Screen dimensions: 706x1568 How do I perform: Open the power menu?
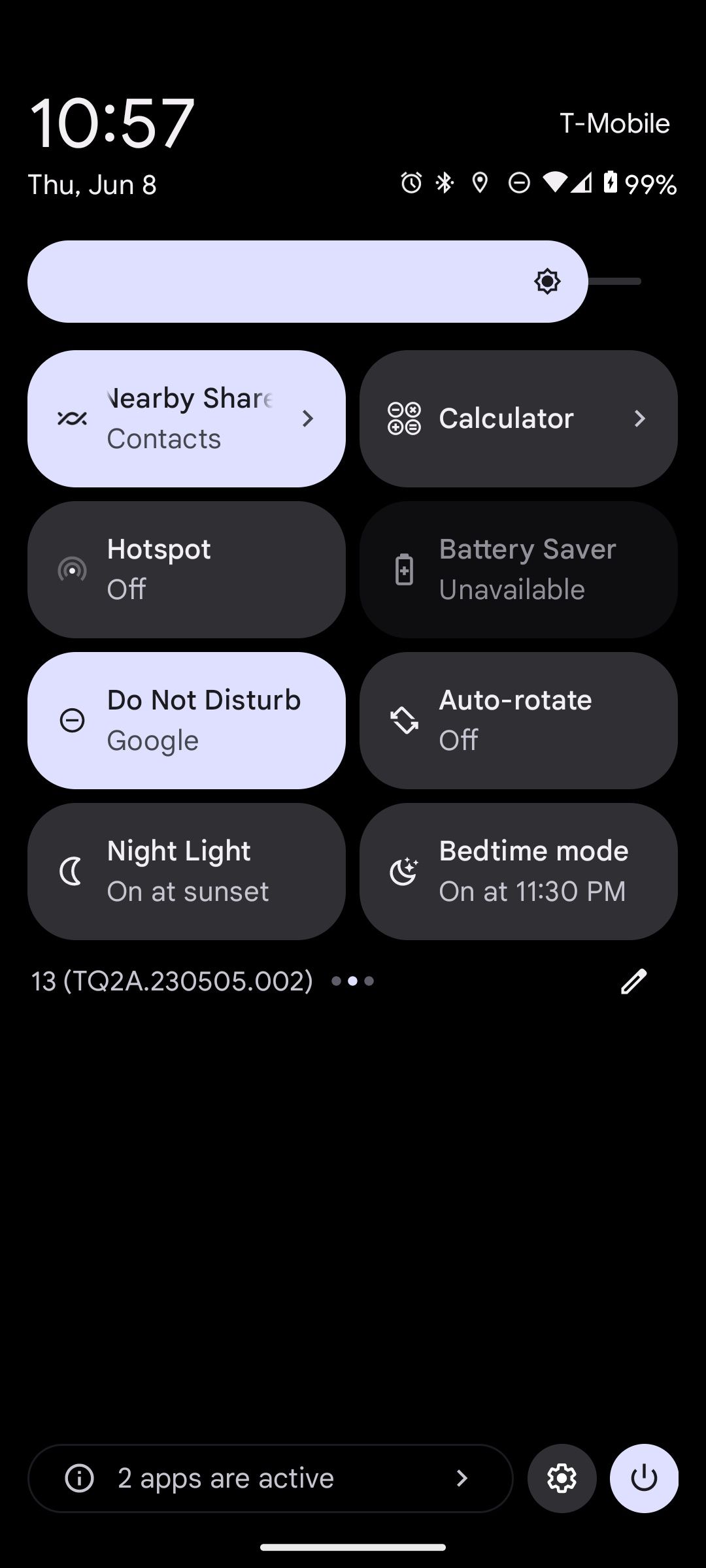644,1478
